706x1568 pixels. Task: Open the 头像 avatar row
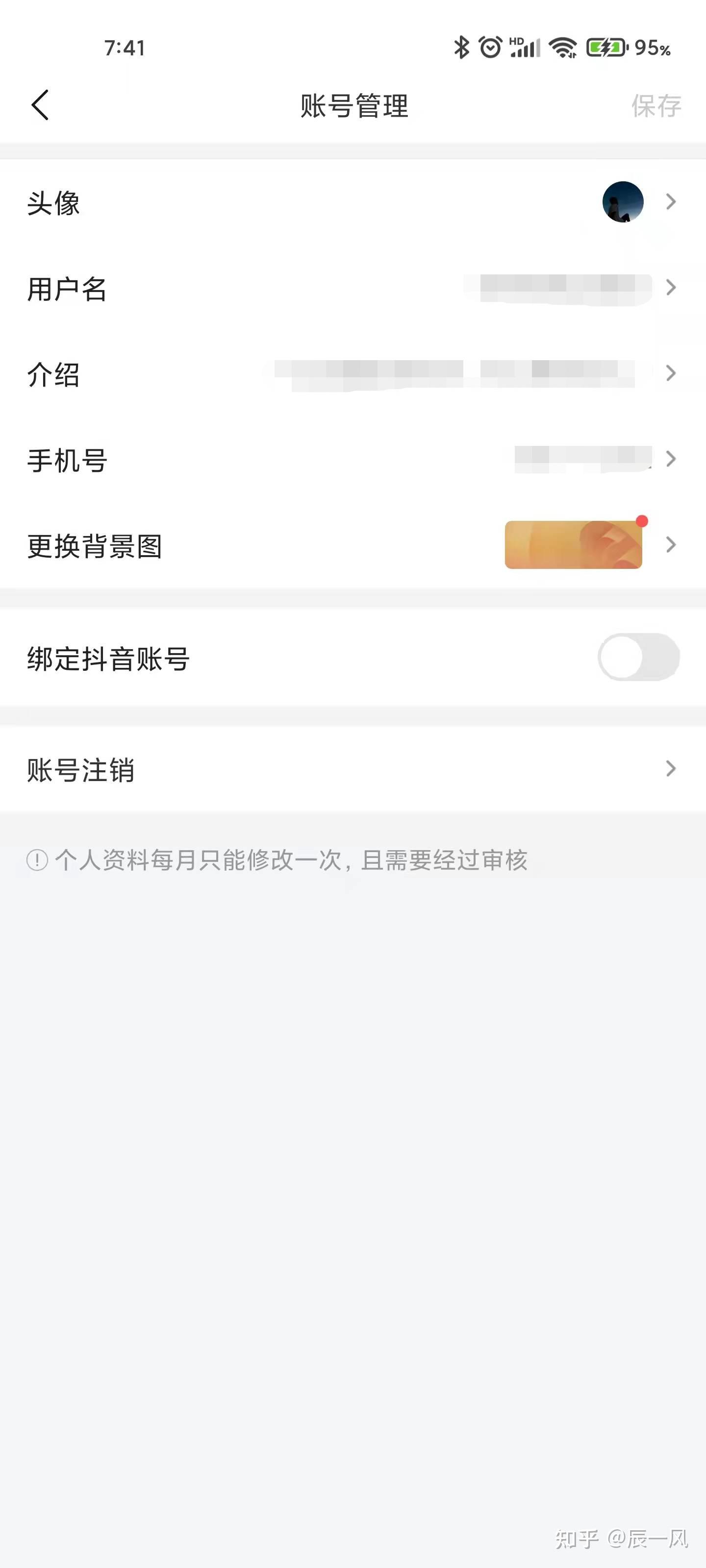[353, 202]
